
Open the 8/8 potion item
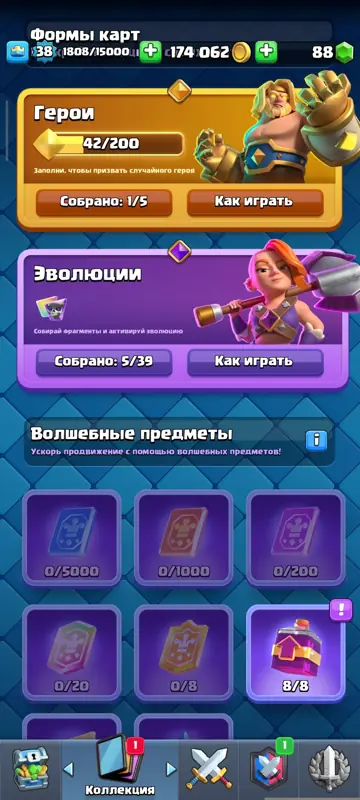296,653
